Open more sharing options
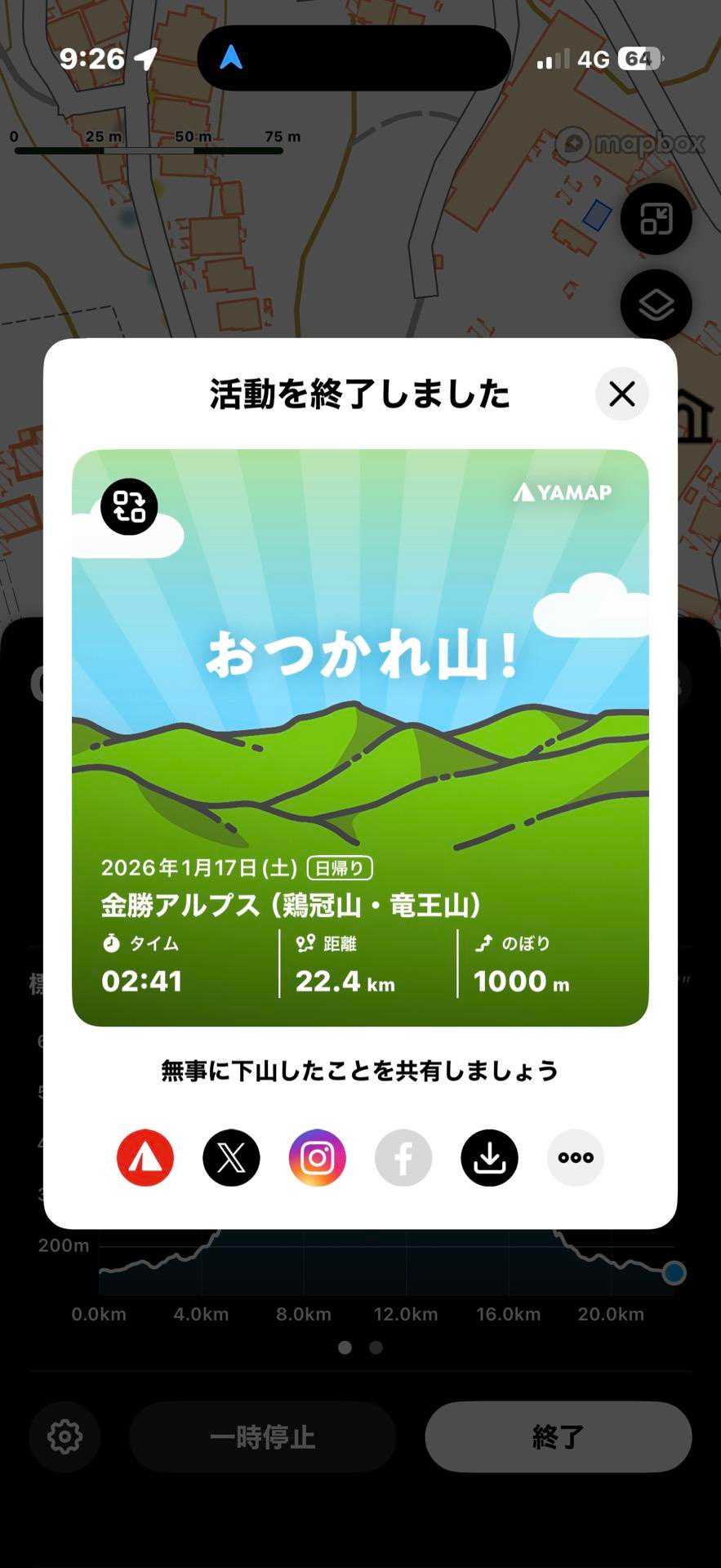 click(x=576, y=1157)
